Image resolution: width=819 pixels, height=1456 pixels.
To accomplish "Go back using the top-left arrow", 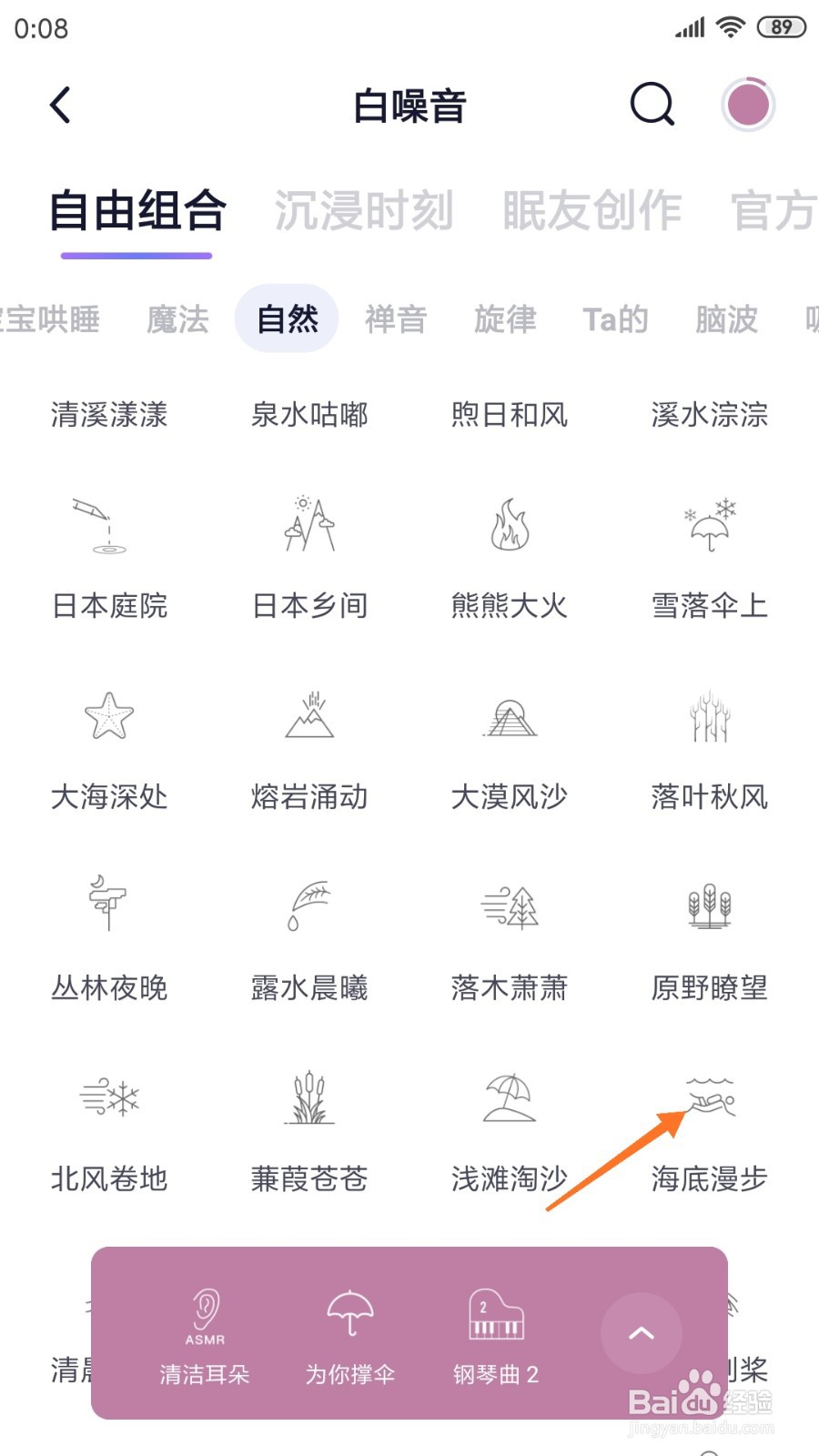I will (x=60, y=106).
